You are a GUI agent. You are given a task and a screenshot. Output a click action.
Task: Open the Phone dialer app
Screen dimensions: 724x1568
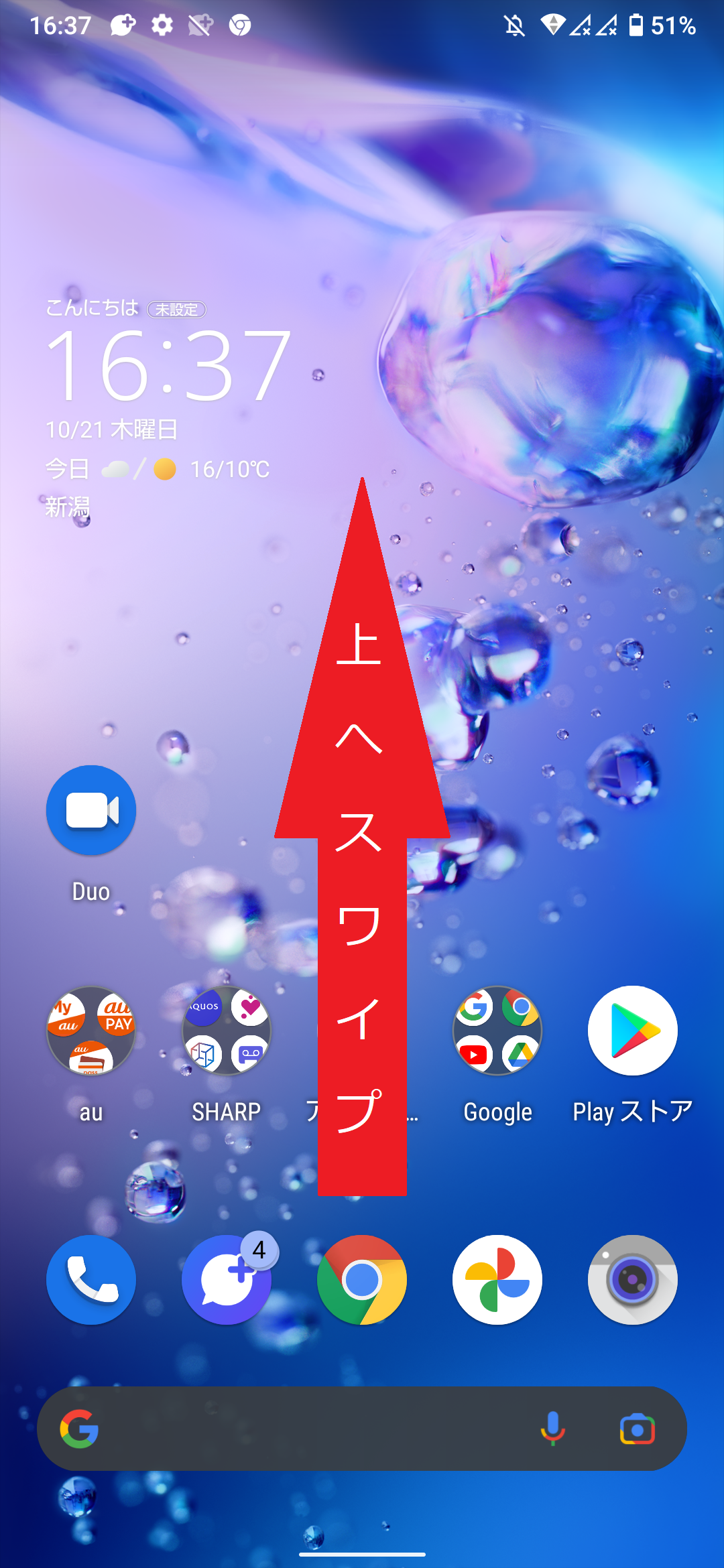pyautogui.click(x=91, y=1280)
